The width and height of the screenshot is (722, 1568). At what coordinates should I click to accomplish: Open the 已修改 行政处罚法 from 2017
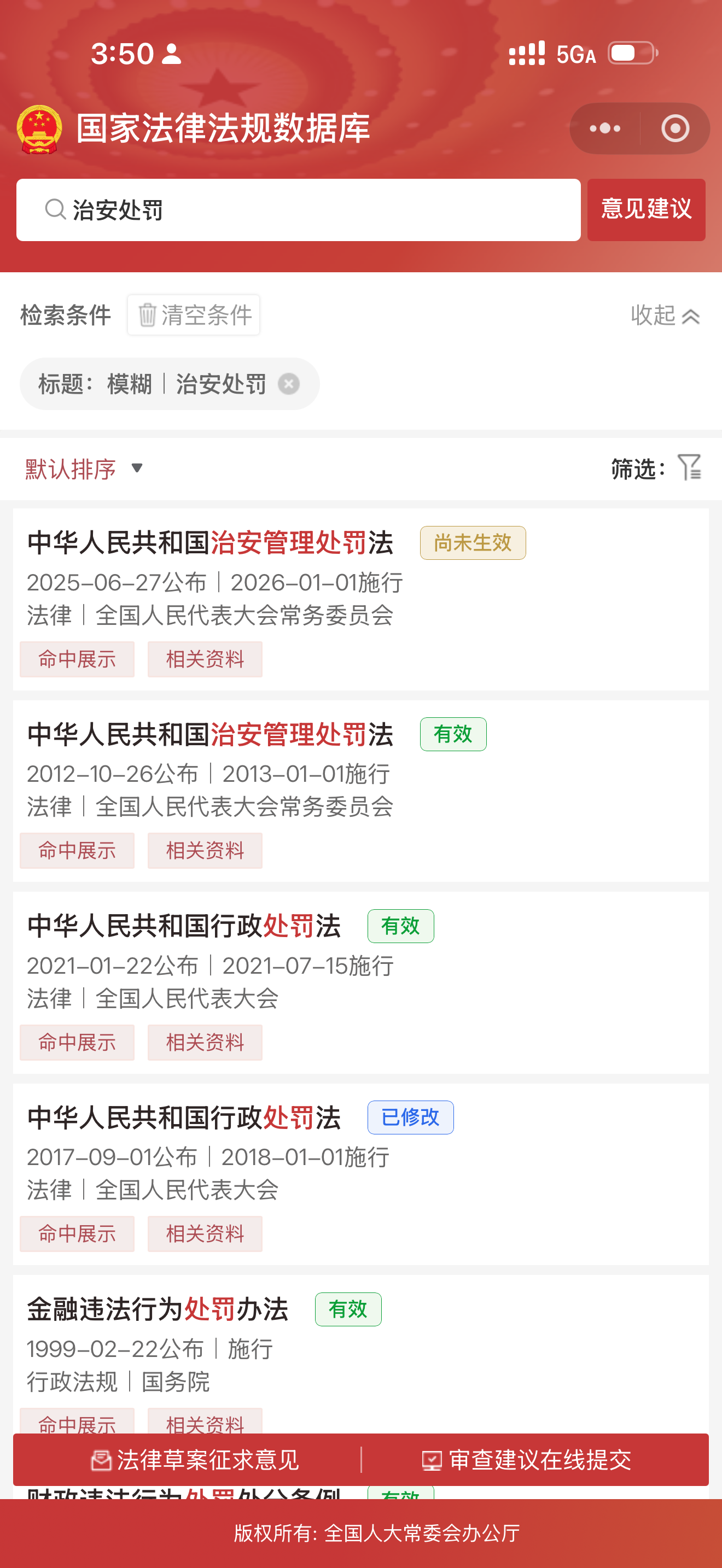pyautogui.click(x=184, y=1118)
